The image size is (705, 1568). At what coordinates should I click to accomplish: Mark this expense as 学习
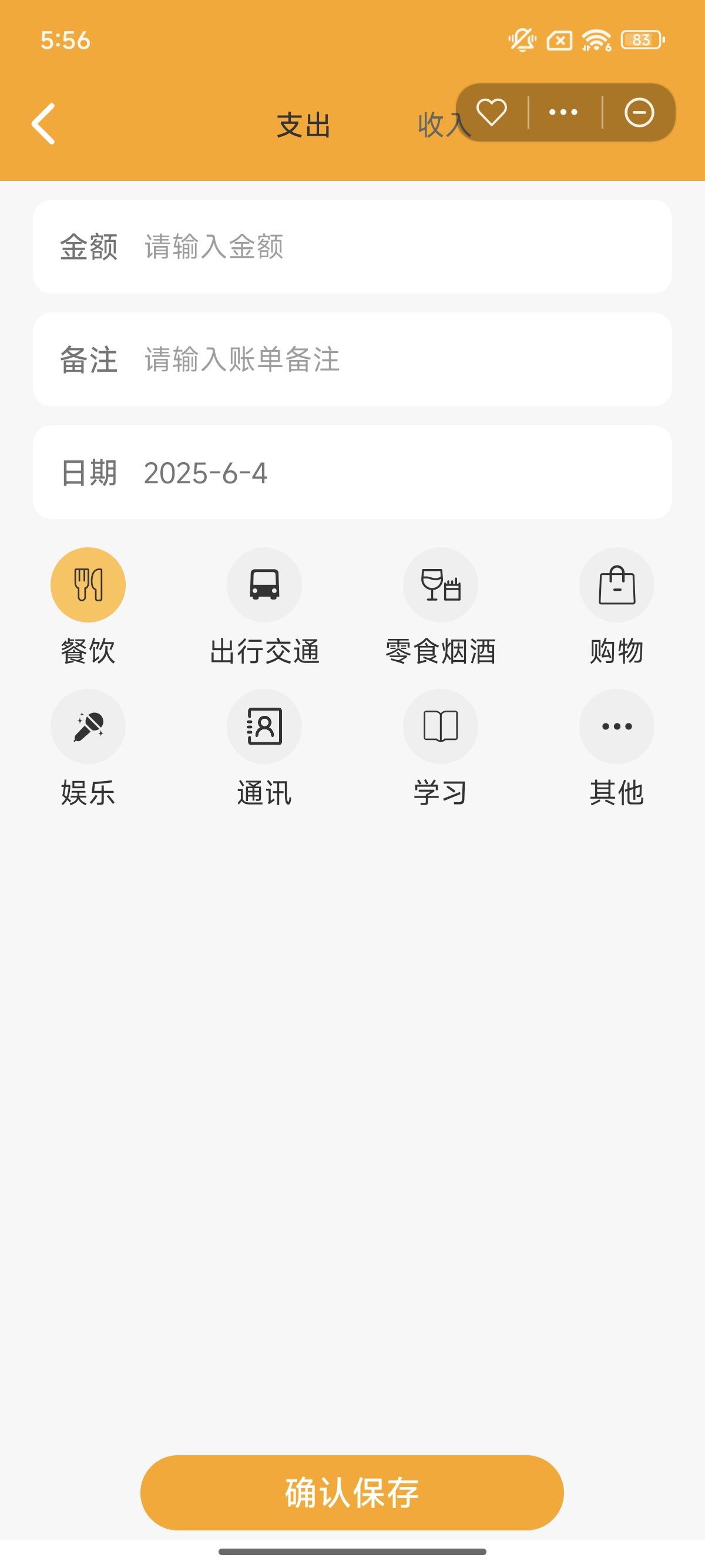[440, 726]
